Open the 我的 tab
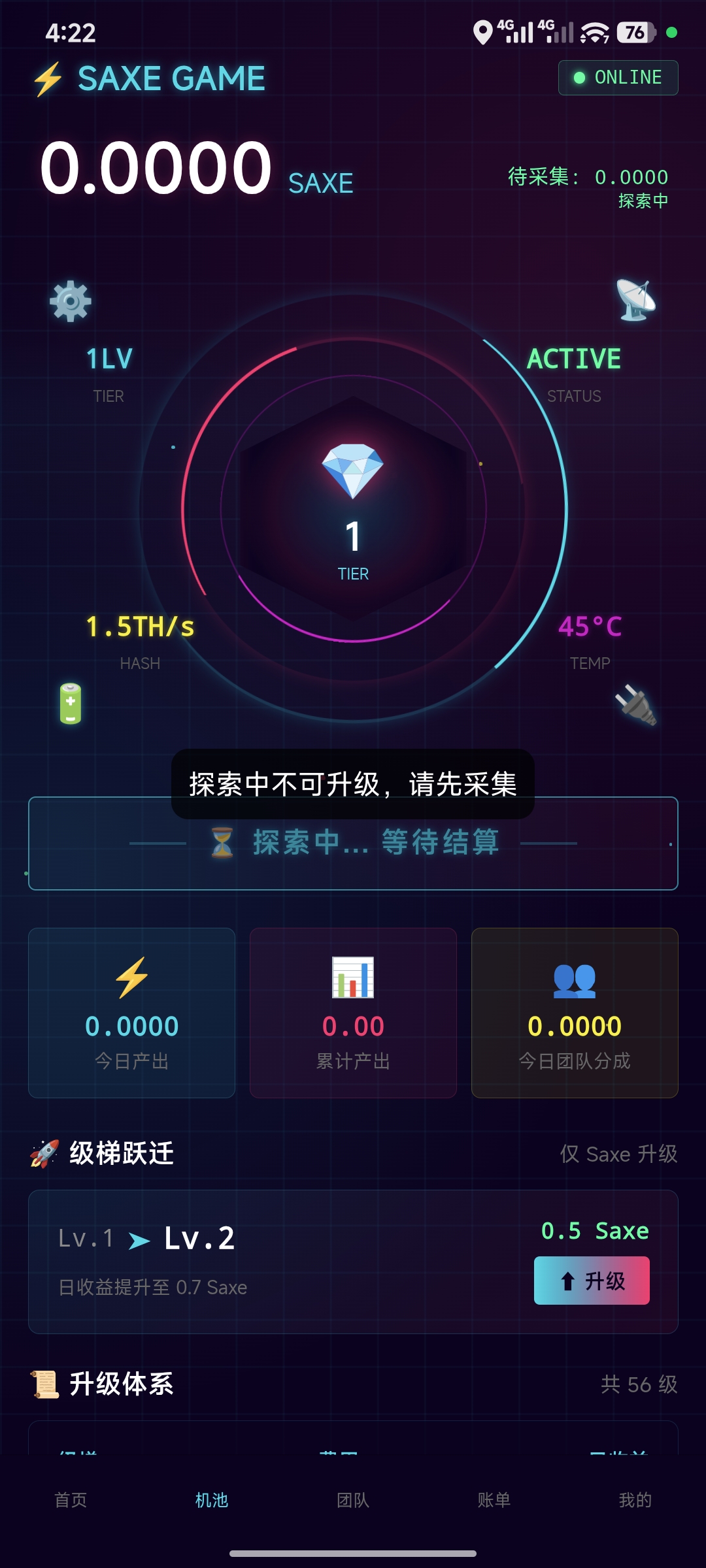The height and width of the screenshot is (1568, 706). click(635, 1500)
